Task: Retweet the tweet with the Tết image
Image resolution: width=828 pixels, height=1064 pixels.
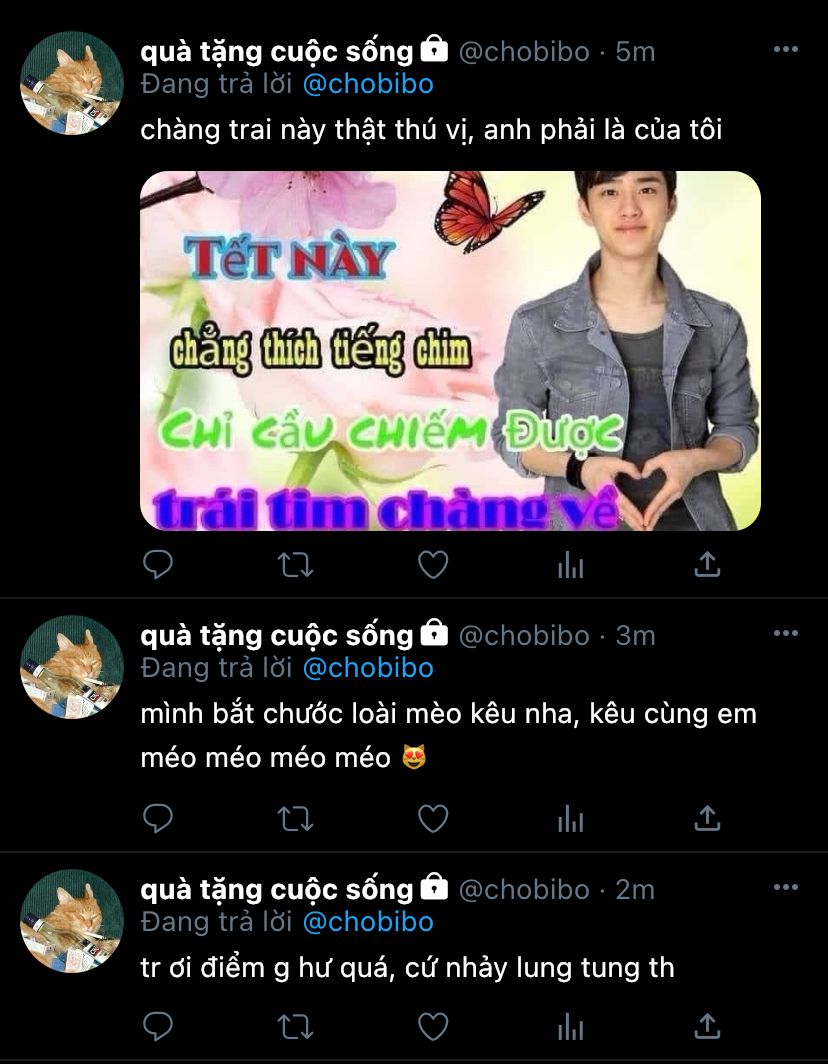Action: (x=296, y=564)
